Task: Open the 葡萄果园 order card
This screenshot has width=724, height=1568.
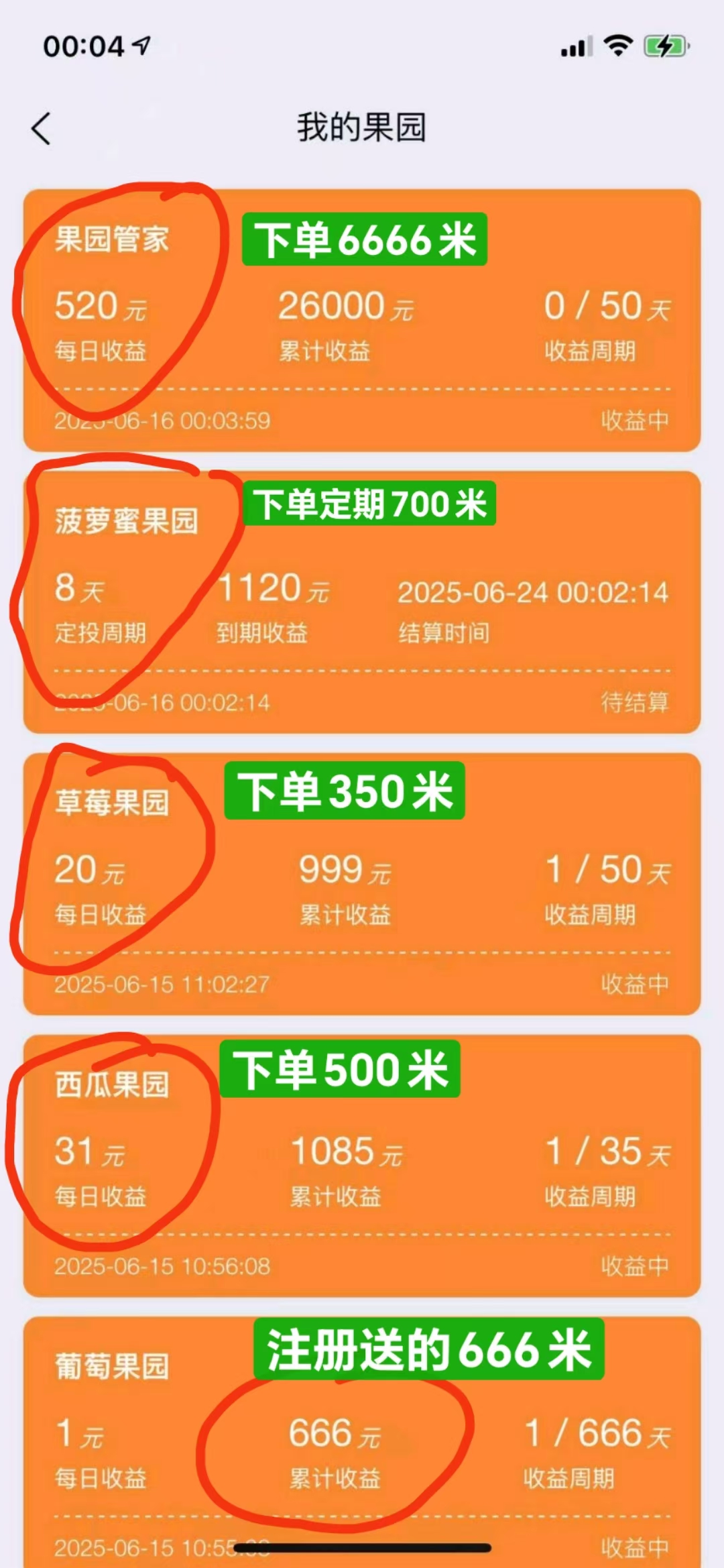Action: pyautogui.click(x=362, y=1442)
